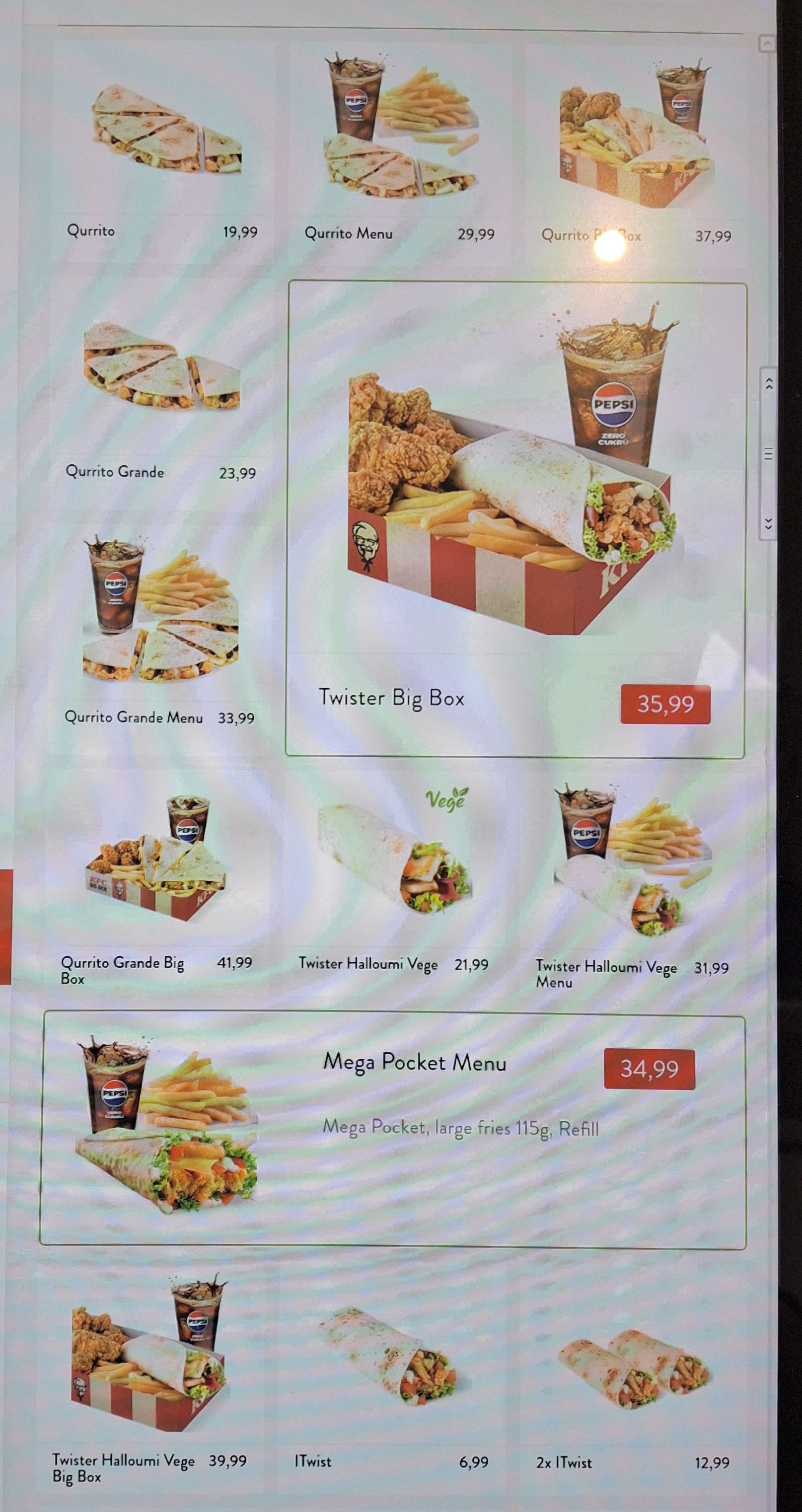
Task: Select the Twister Big Box
Action: point(515,520)
